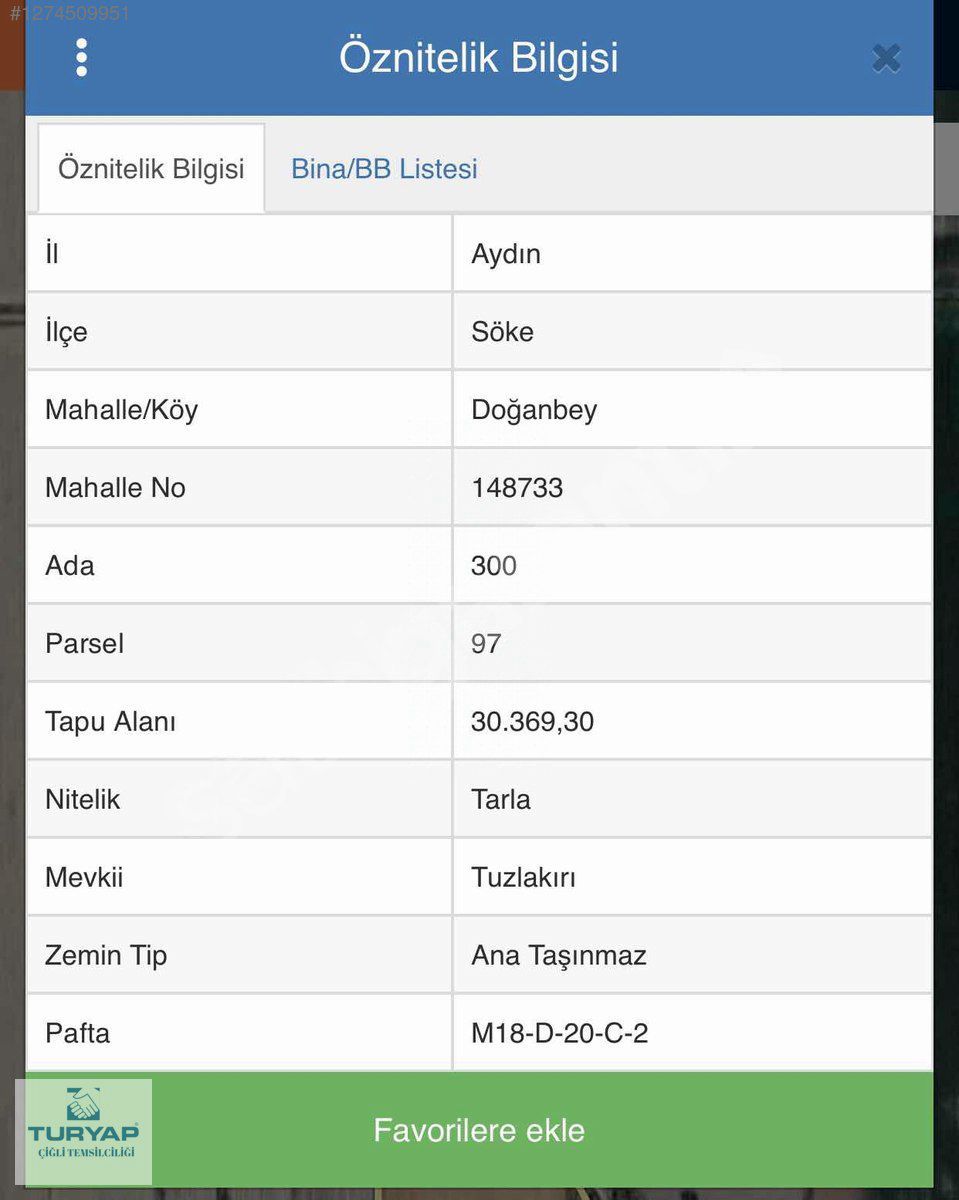Switch to the Bina/BB Listesi tab
Viewport: 959px width, 1200px height.
(x=384, y=169)
